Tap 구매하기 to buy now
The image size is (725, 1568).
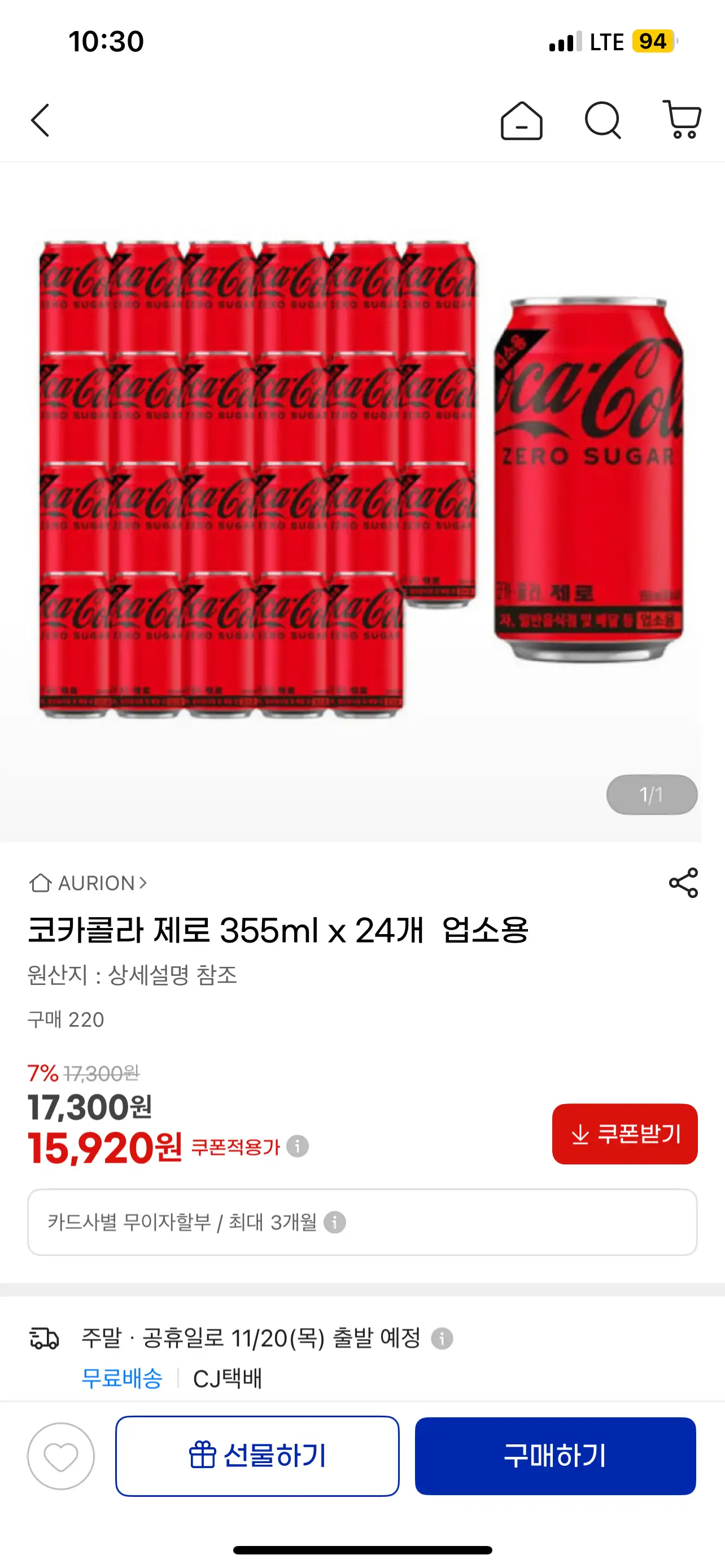pos(555,1456)
